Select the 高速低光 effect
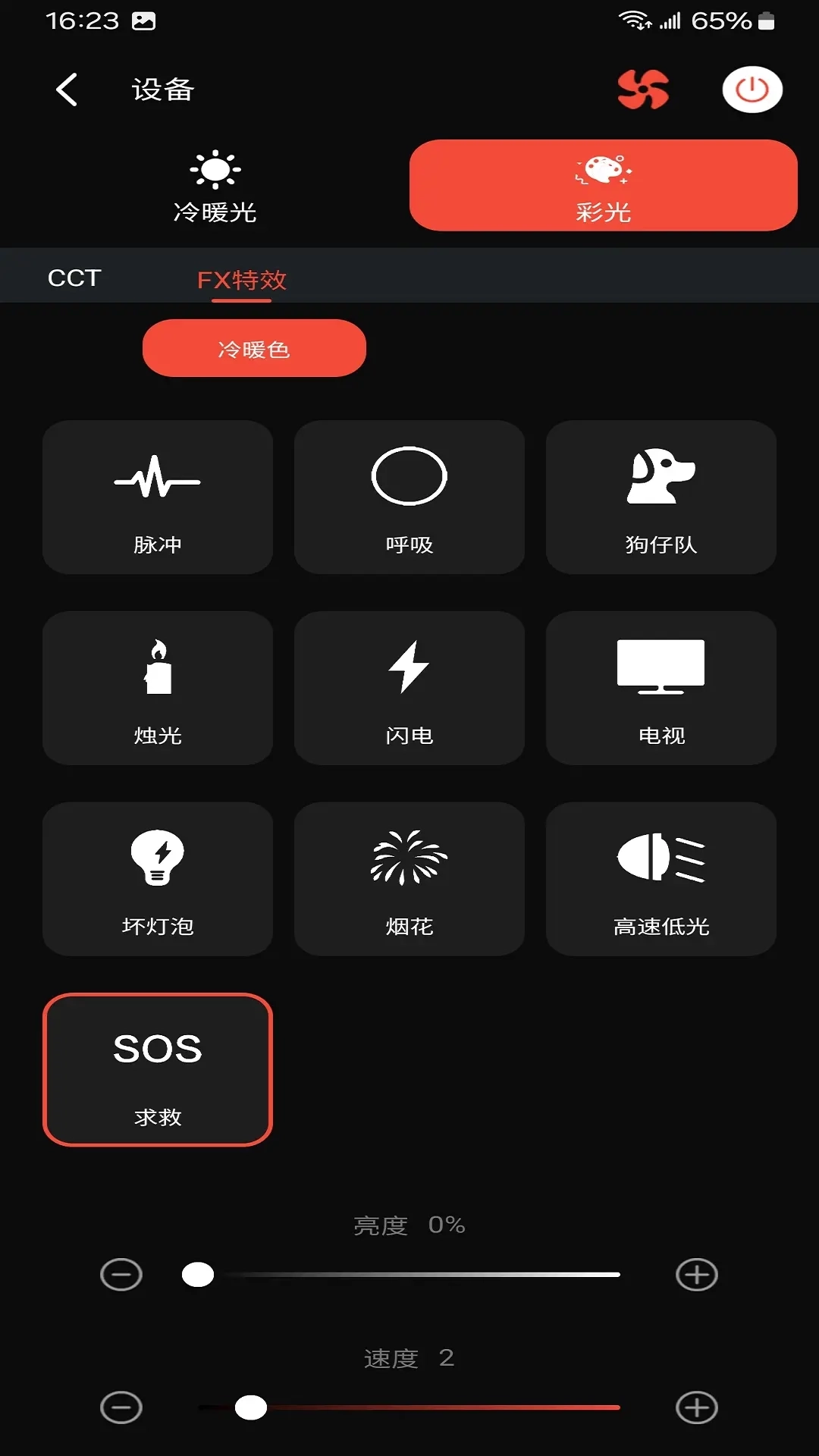Viewport: 819px width, 1456px height. [x=661, y=878]
